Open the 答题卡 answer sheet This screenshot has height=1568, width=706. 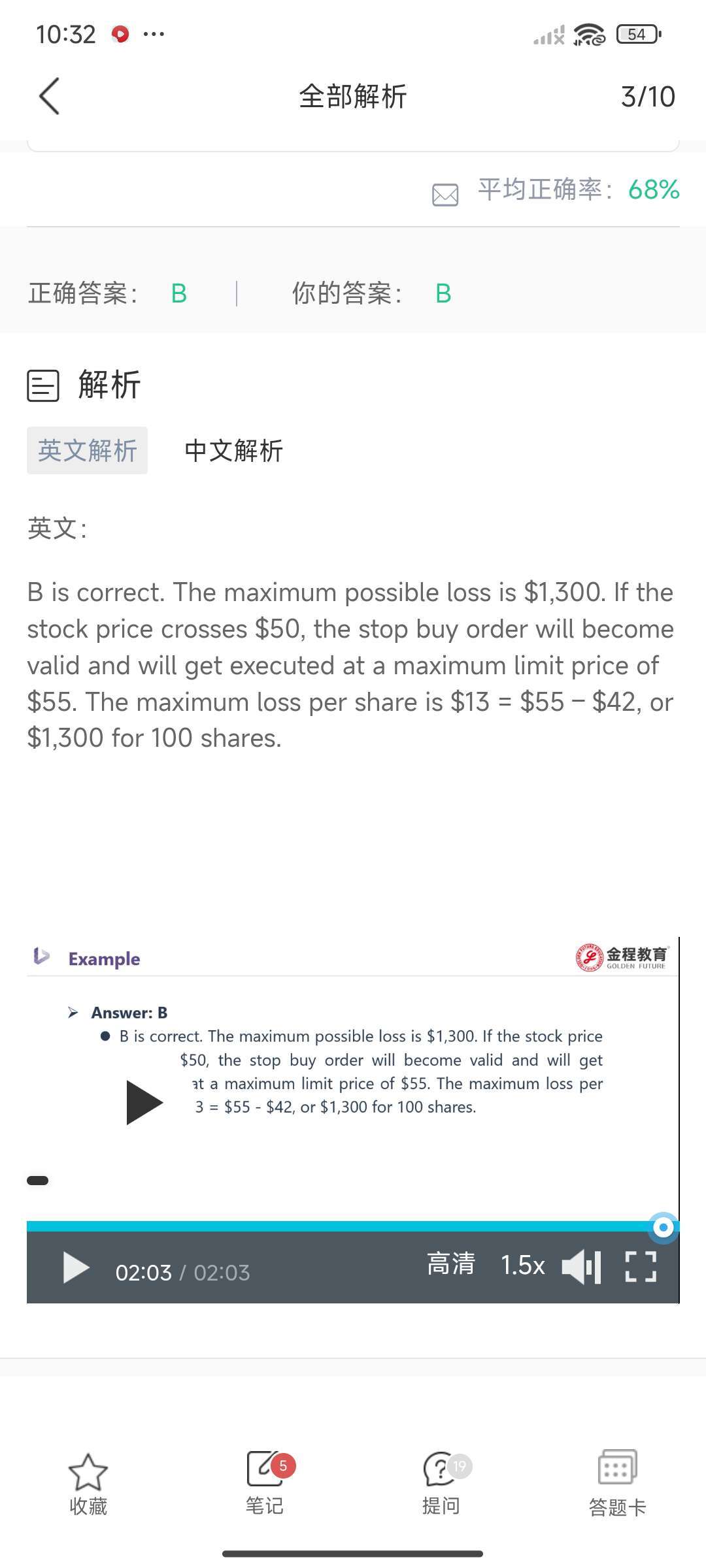(617, 1483)
